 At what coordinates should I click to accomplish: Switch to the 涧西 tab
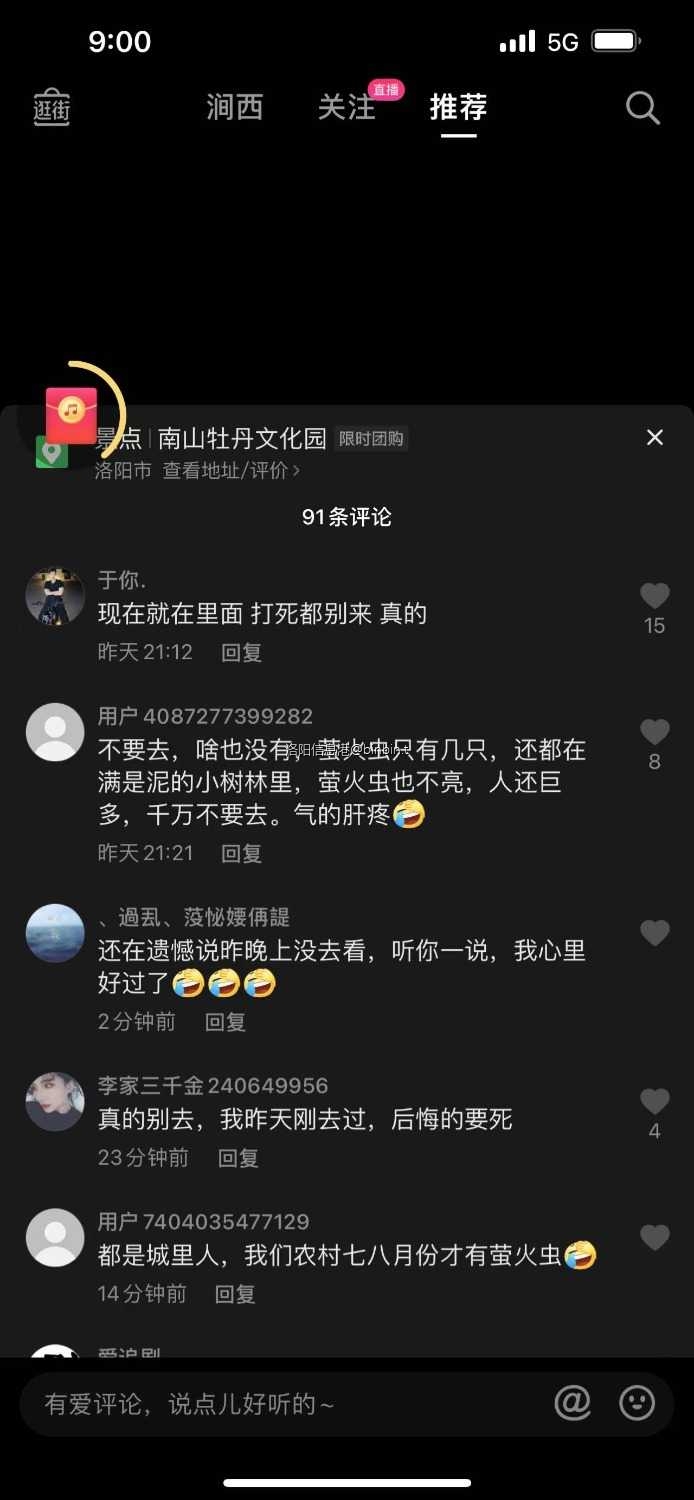[235, 107]
